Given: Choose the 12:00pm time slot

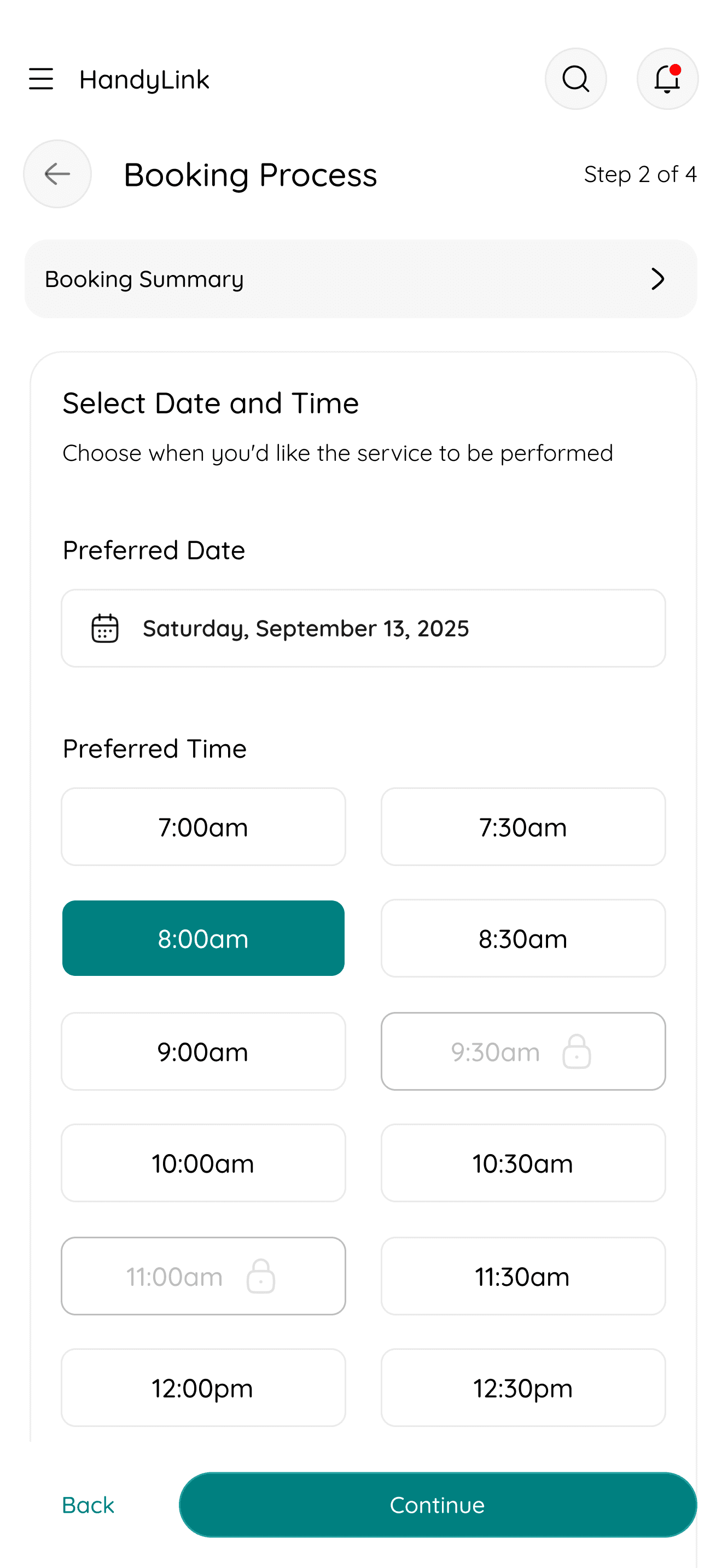Looking at the screenshot, I should coord(203,1388).
